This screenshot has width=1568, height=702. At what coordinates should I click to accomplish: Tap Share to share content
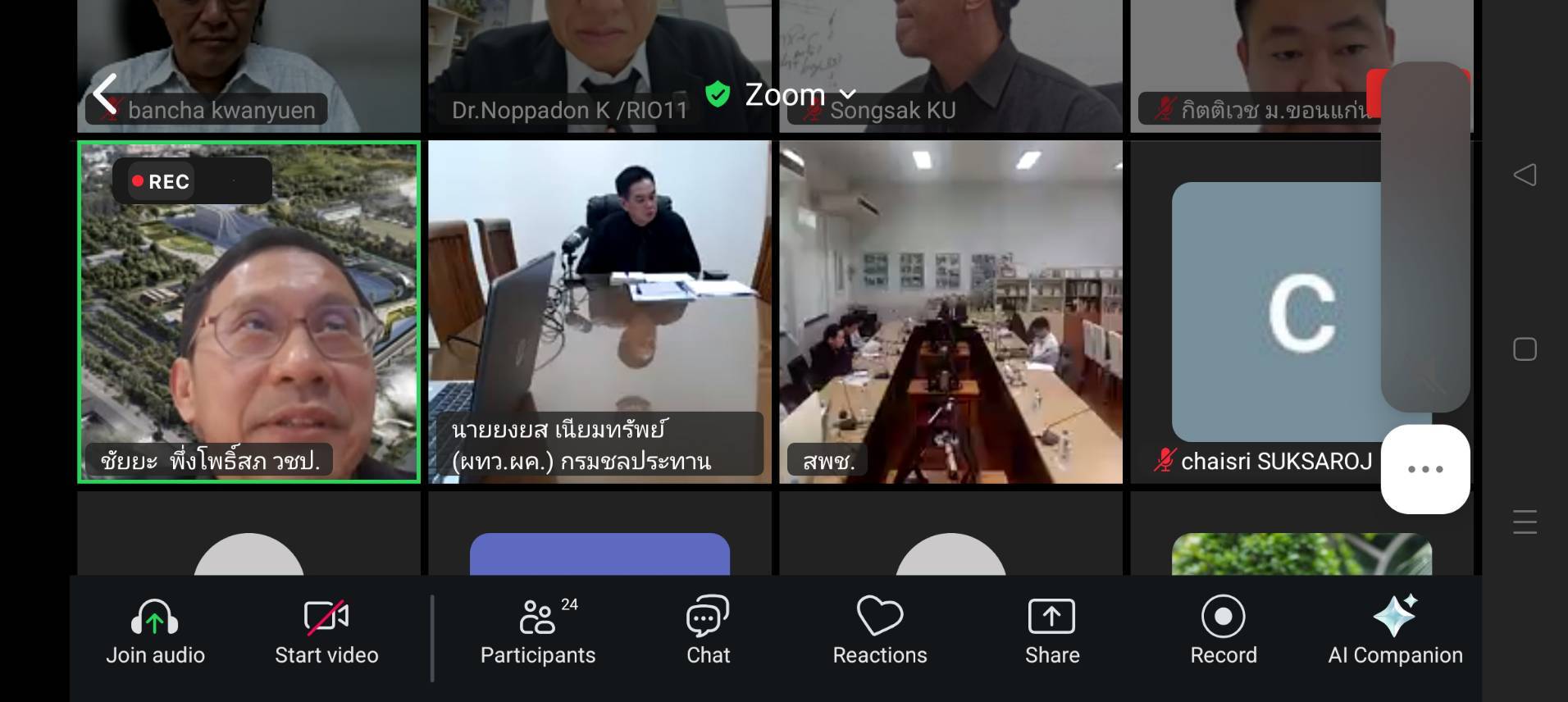pyautogui.click(x=1051, y=631)
